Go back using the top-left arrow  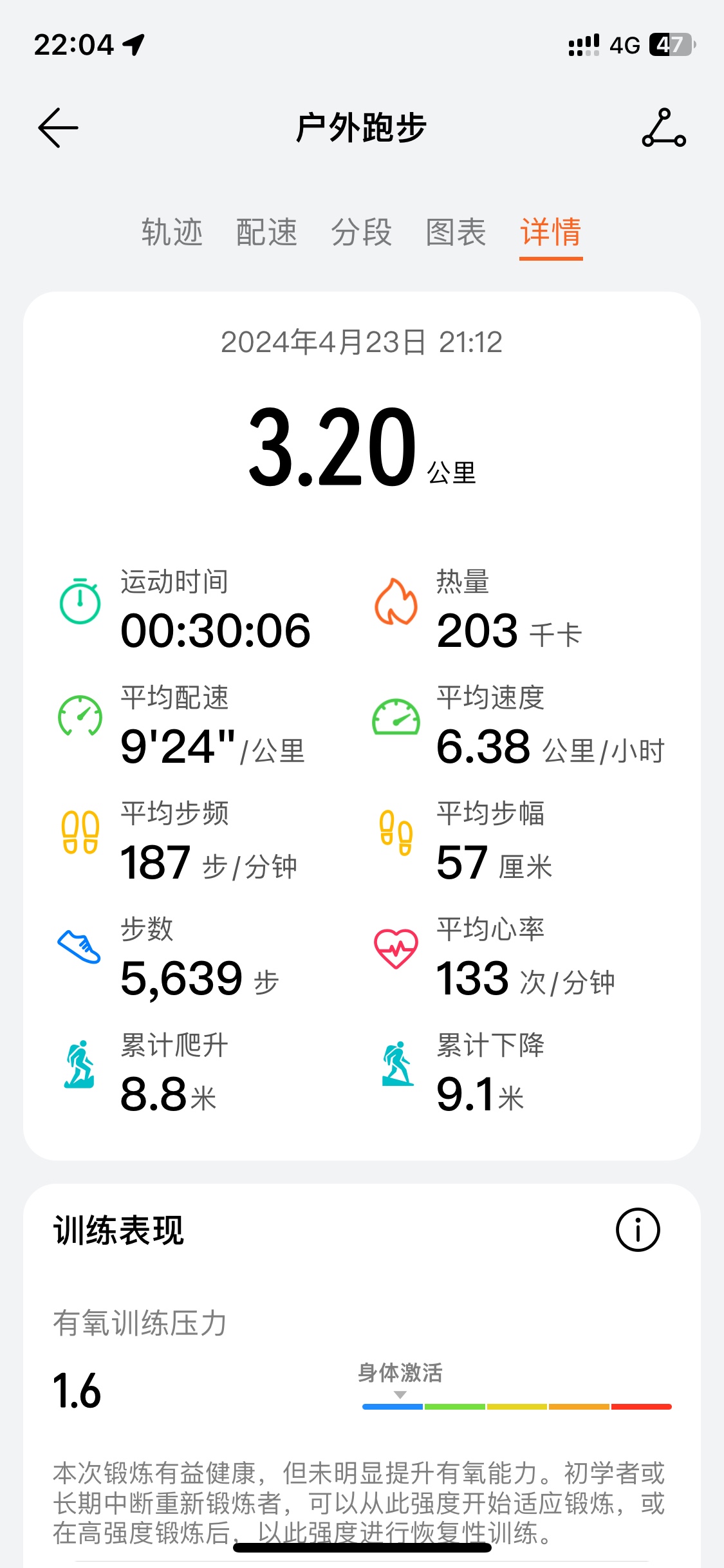59,127
